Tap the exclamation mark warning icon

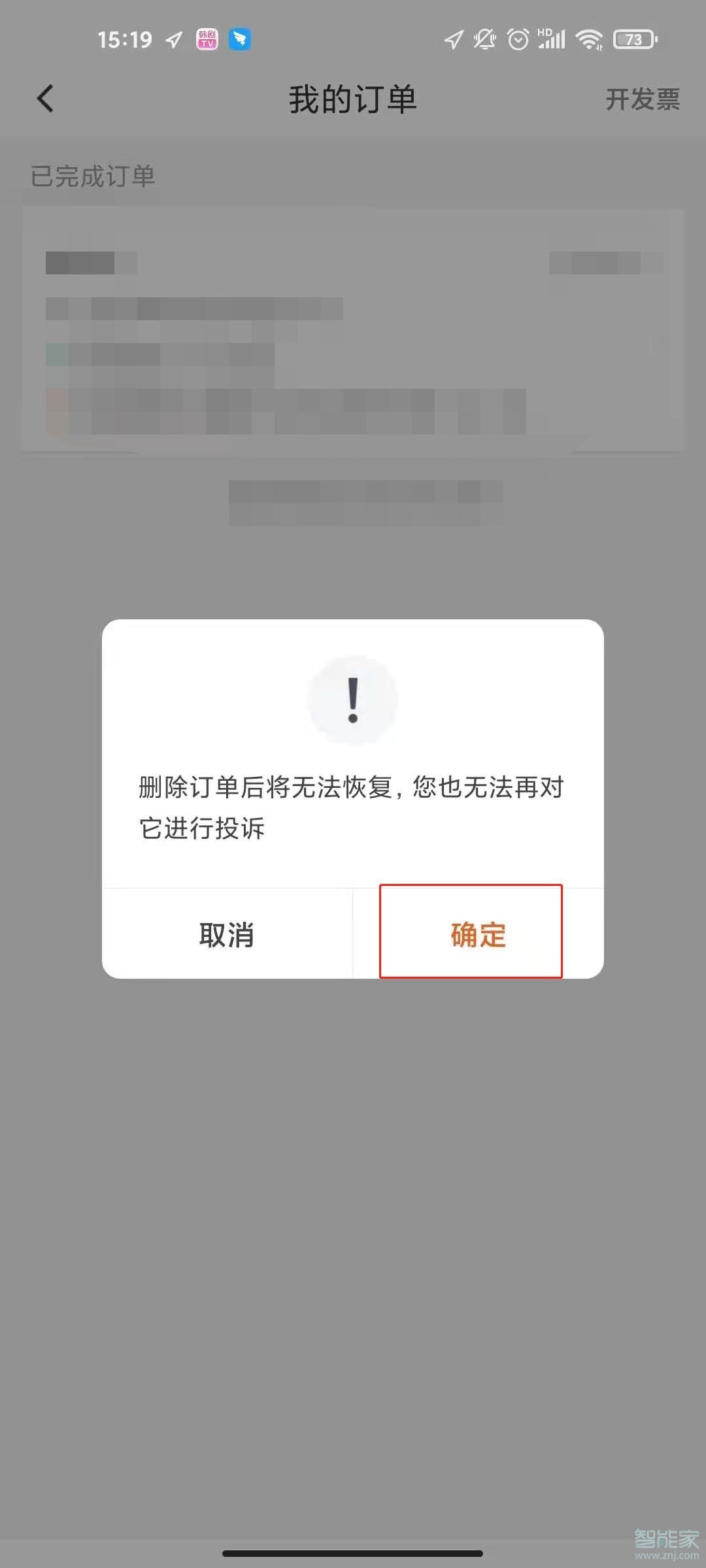[353, 700]
